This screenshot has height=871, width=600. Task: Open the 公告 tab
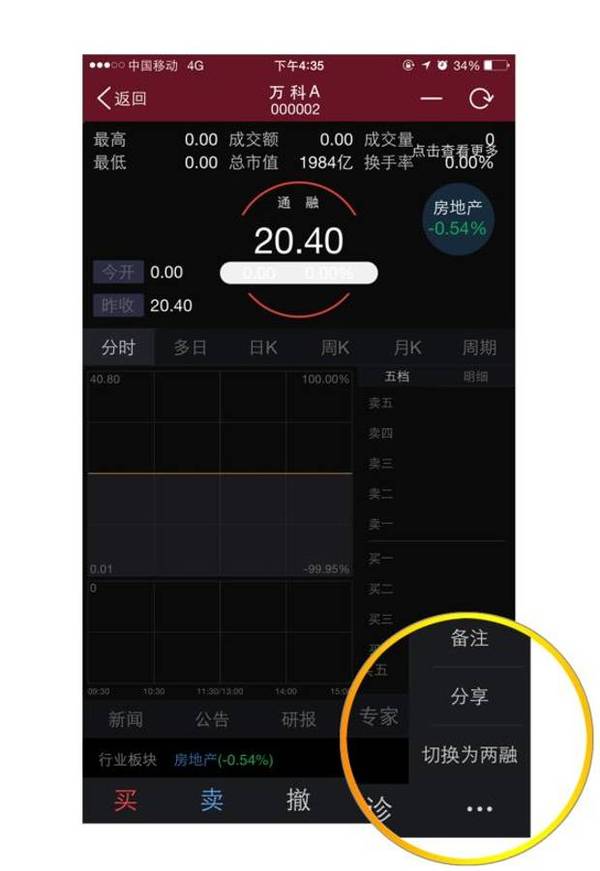coord(212,719)
